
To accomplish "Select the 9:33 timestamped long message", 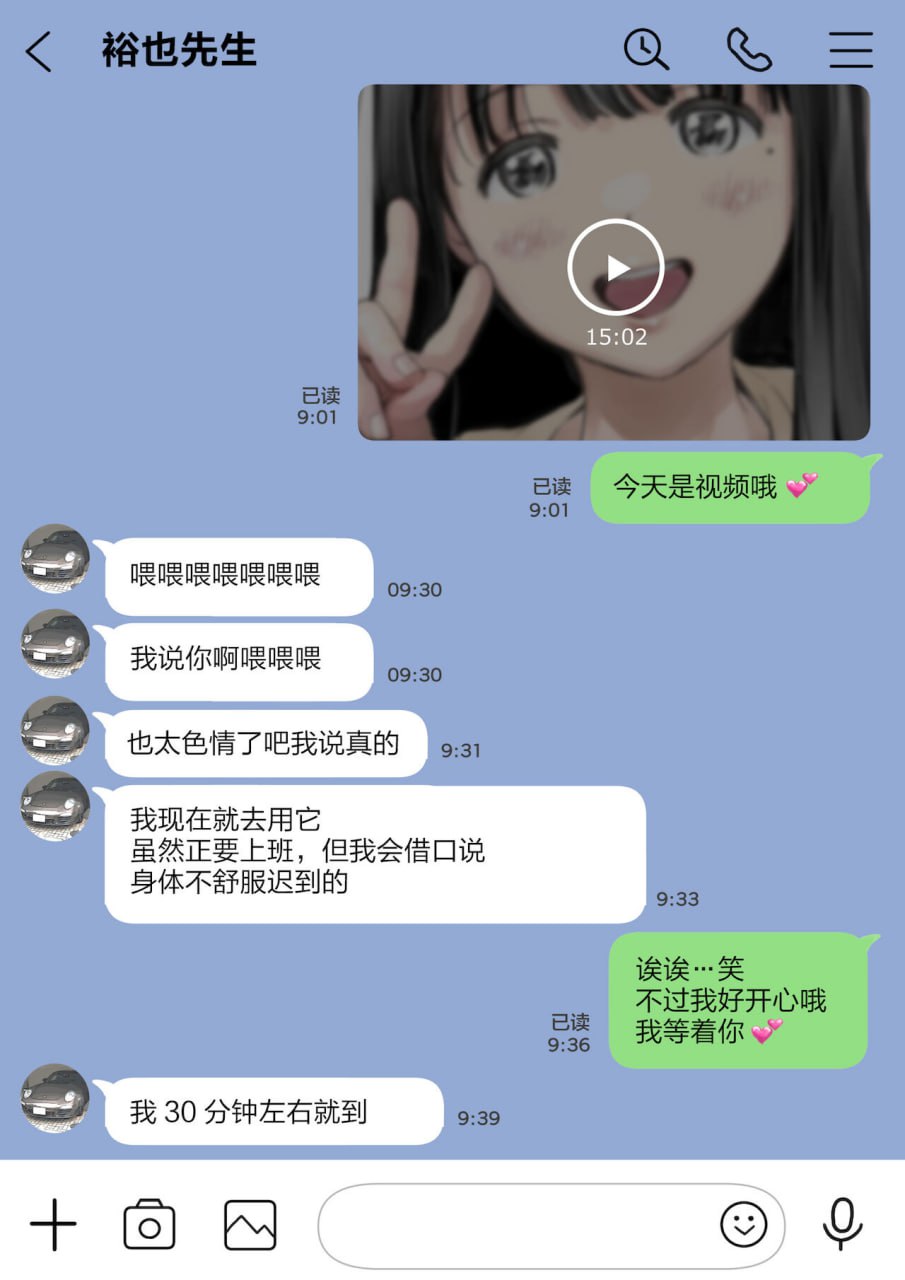I will point(374,853).
